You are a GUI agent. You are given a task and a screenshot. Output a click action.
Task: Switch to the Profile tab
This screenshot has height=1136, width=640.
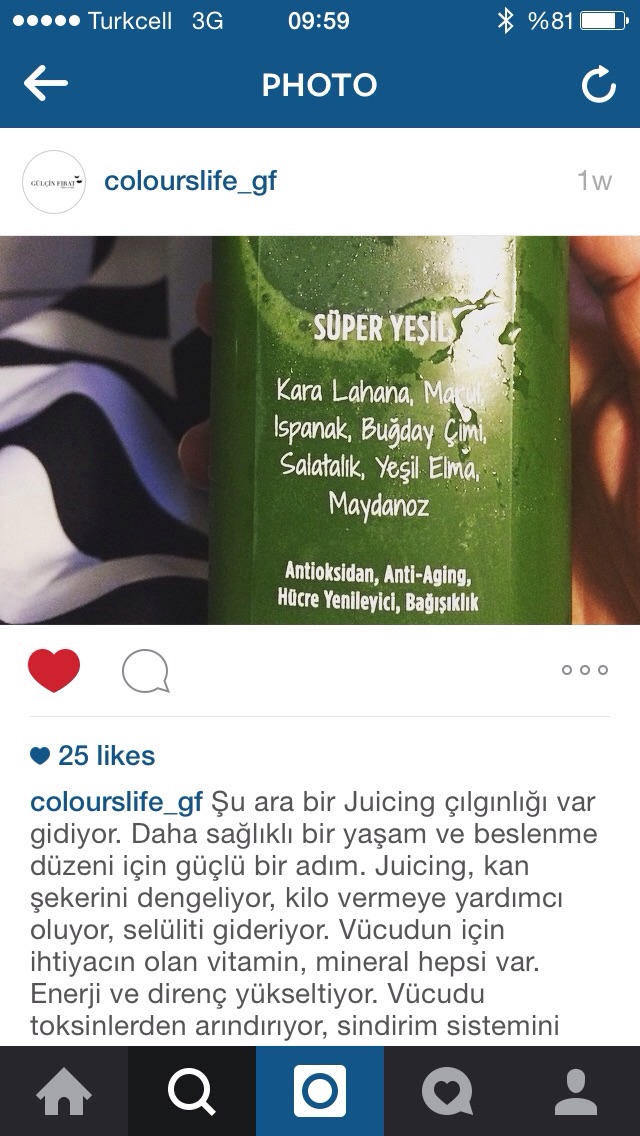(x=576, y=1091)
